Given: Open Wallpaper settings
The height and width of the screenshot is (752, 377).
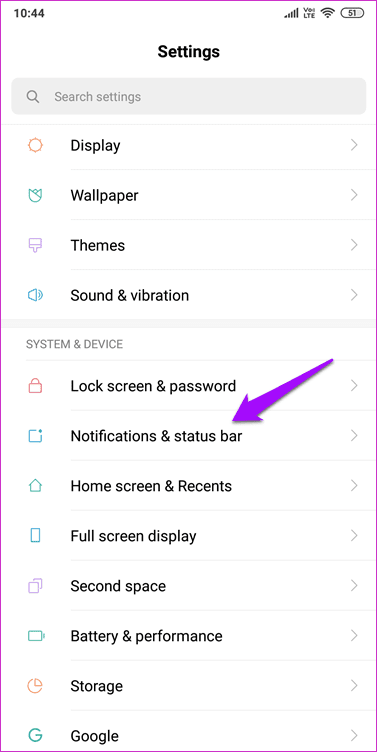Looking at the screenshot, I should [x=188, y=195].
